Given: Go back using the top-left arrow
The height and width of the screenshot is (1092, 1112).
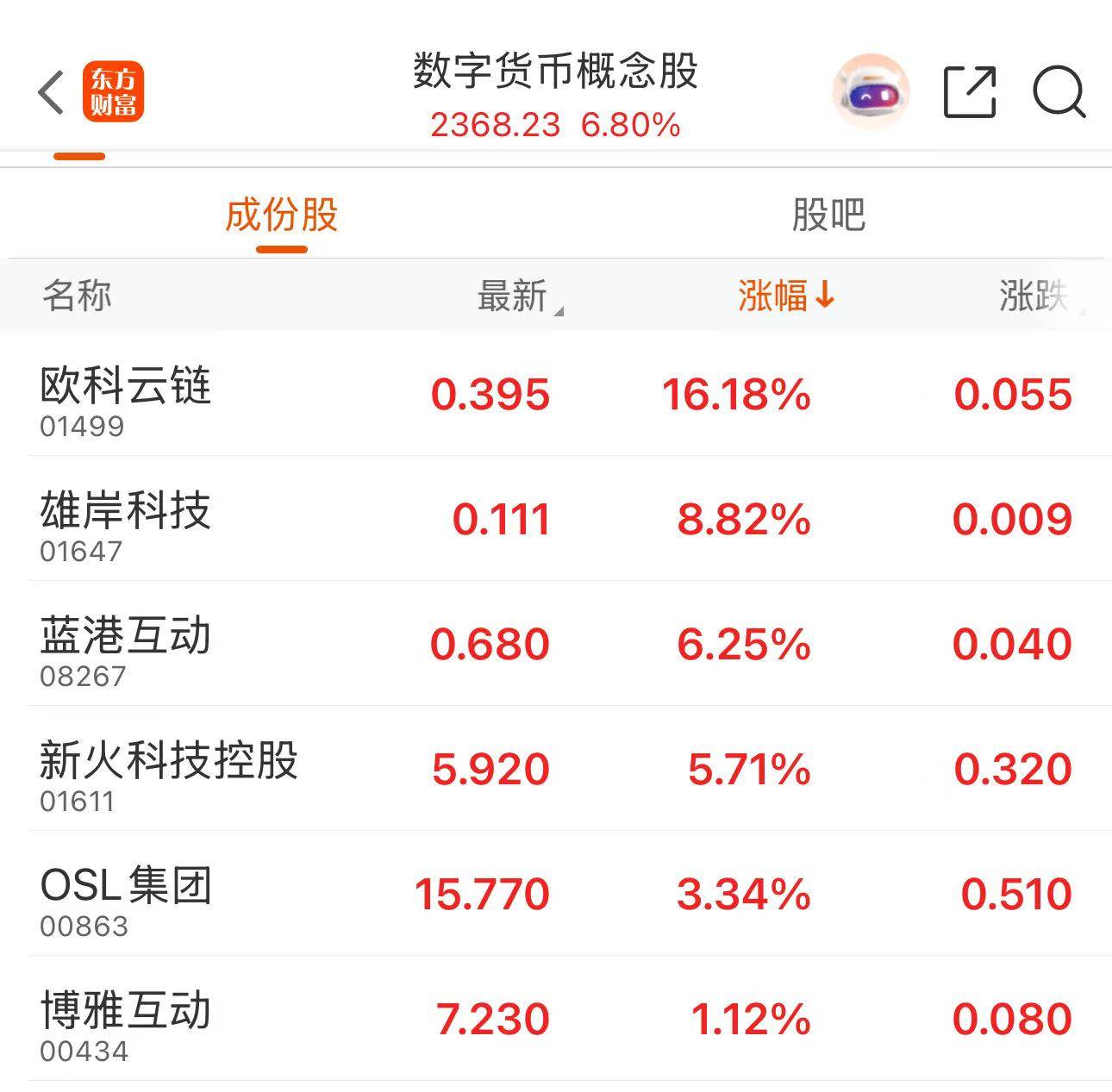Looking at the screenshot, I should pos(52,92).
